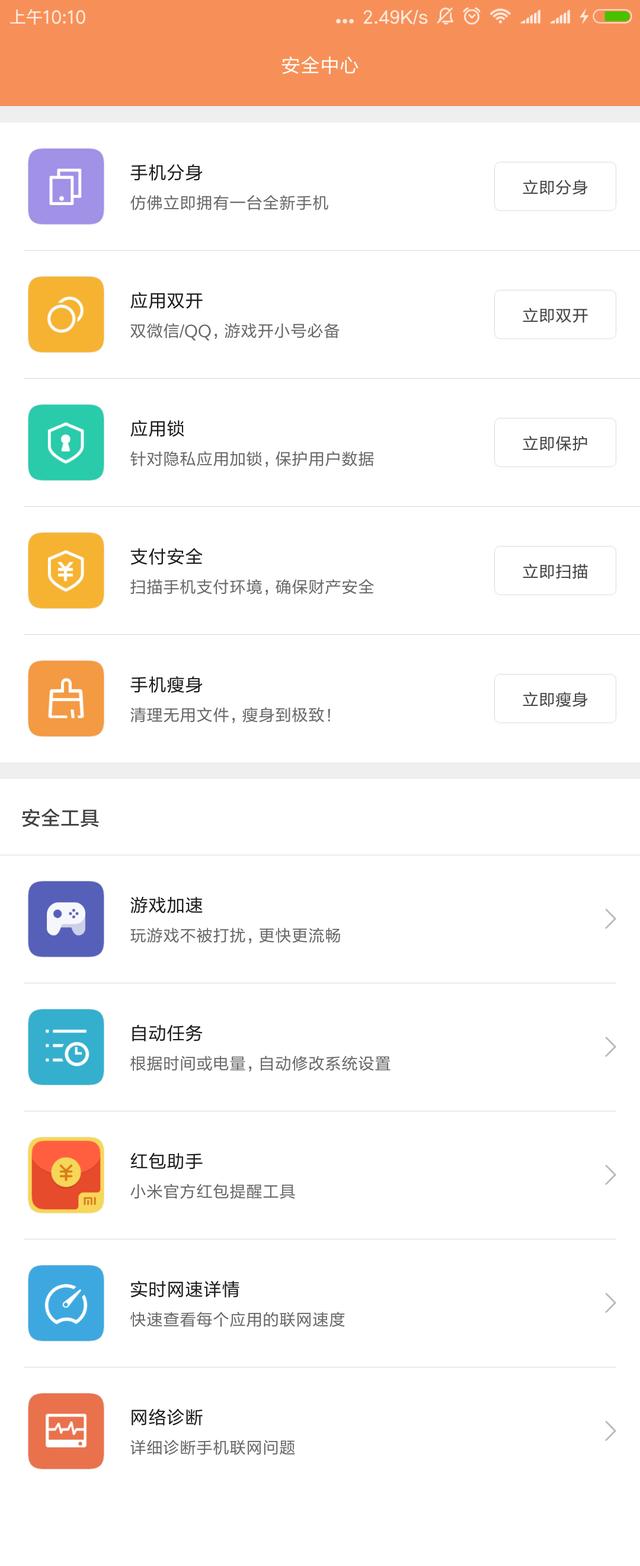The image size is (640, 1566).
Task: Tap the 立即分身 button
Action: point(554,187)
